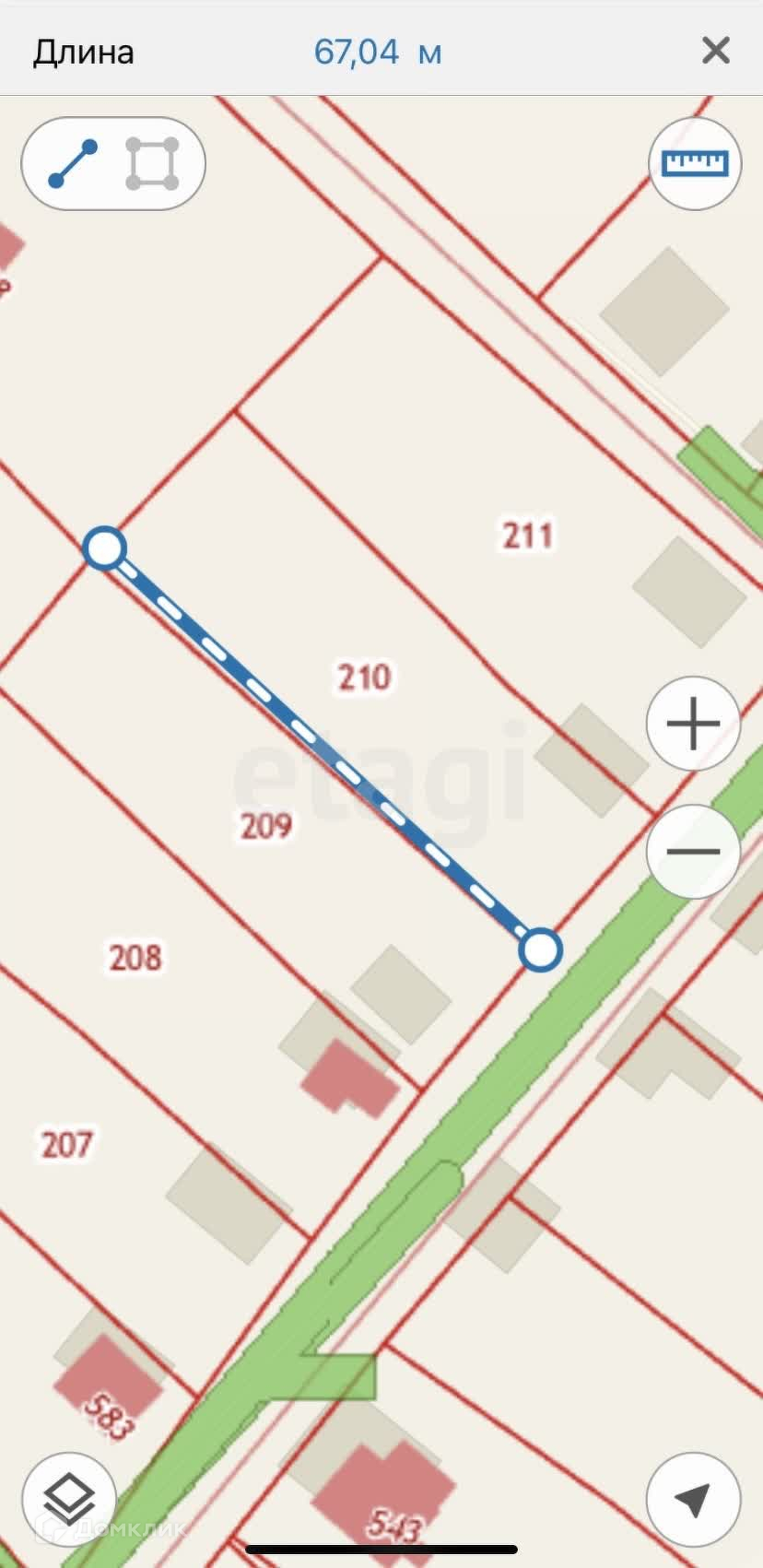This screenshot has height=1568, width=763.
Task: Zoom out of the map
Action: pos(693,851)
